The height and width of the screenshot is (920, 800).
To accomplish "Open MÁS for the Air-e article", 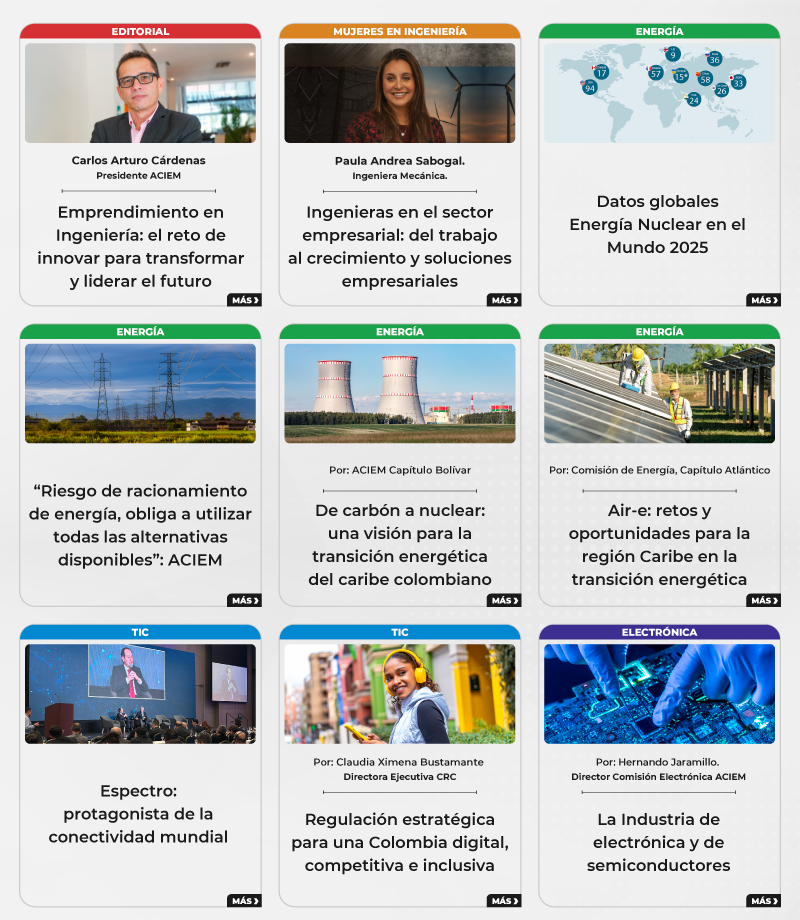I will click(x=763, y=601).
